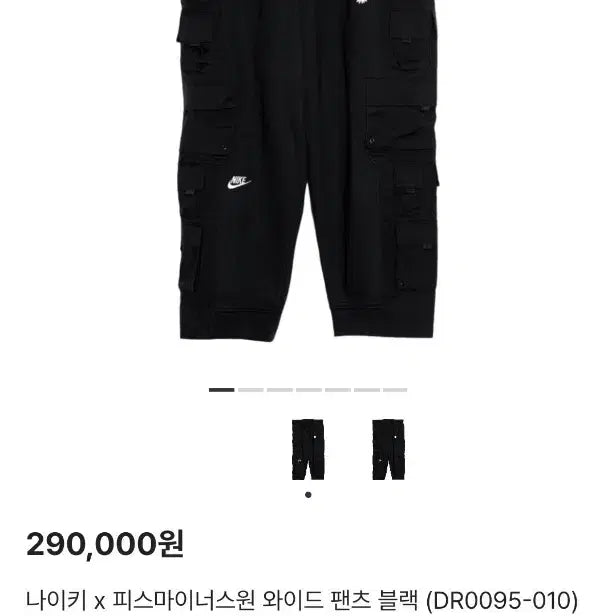This screenshot has height=616, width=616.
Task: Jump to the second image indicator segment
Action: [251, 390]
